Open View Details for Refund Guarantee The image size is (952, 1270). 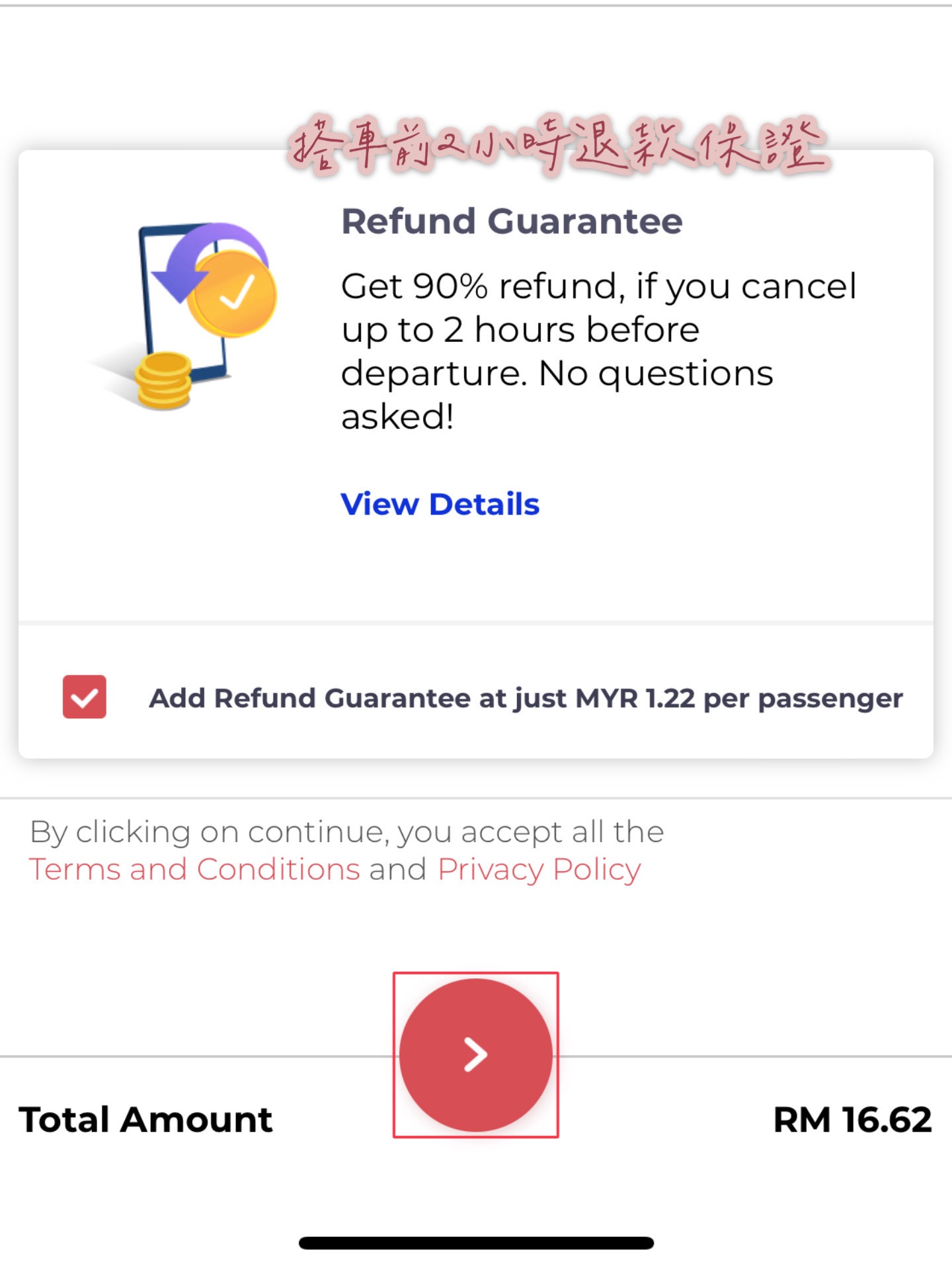point(440,505)
